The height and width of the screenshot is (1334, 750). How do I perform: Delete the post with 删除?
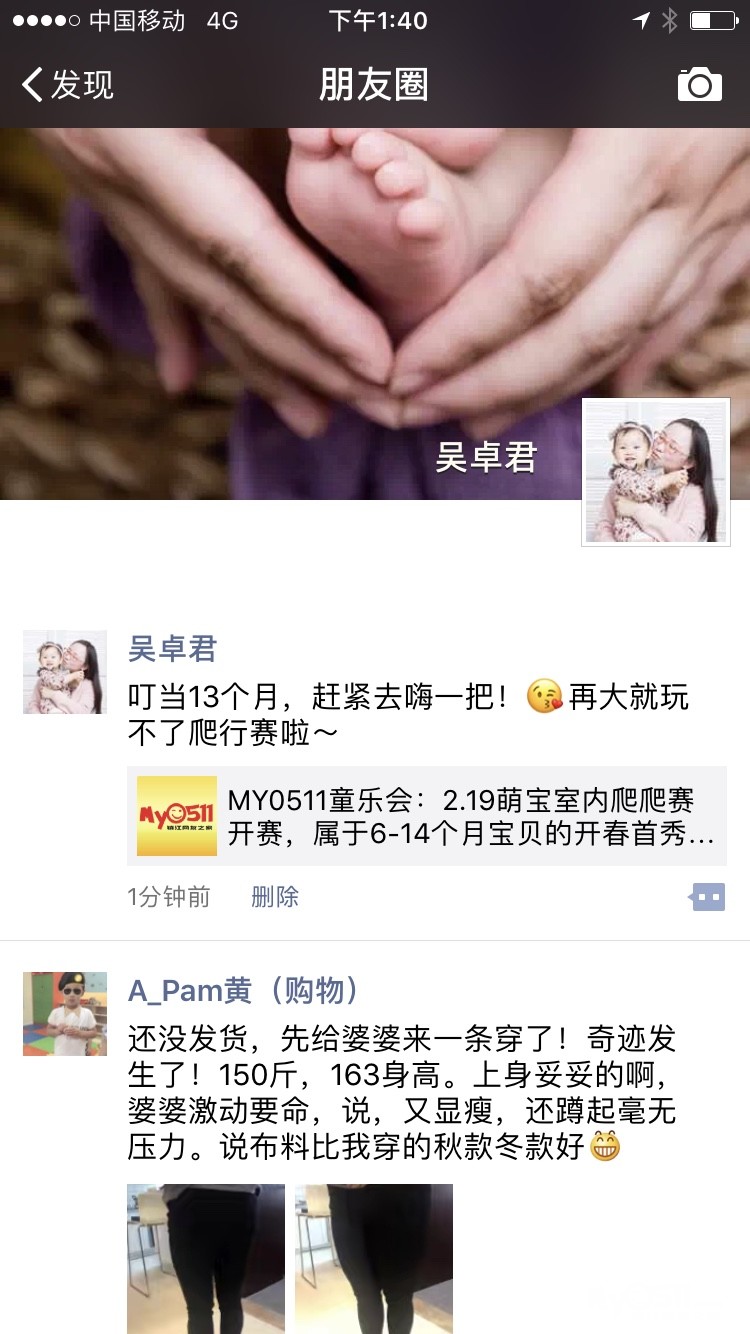pos(275,897)
